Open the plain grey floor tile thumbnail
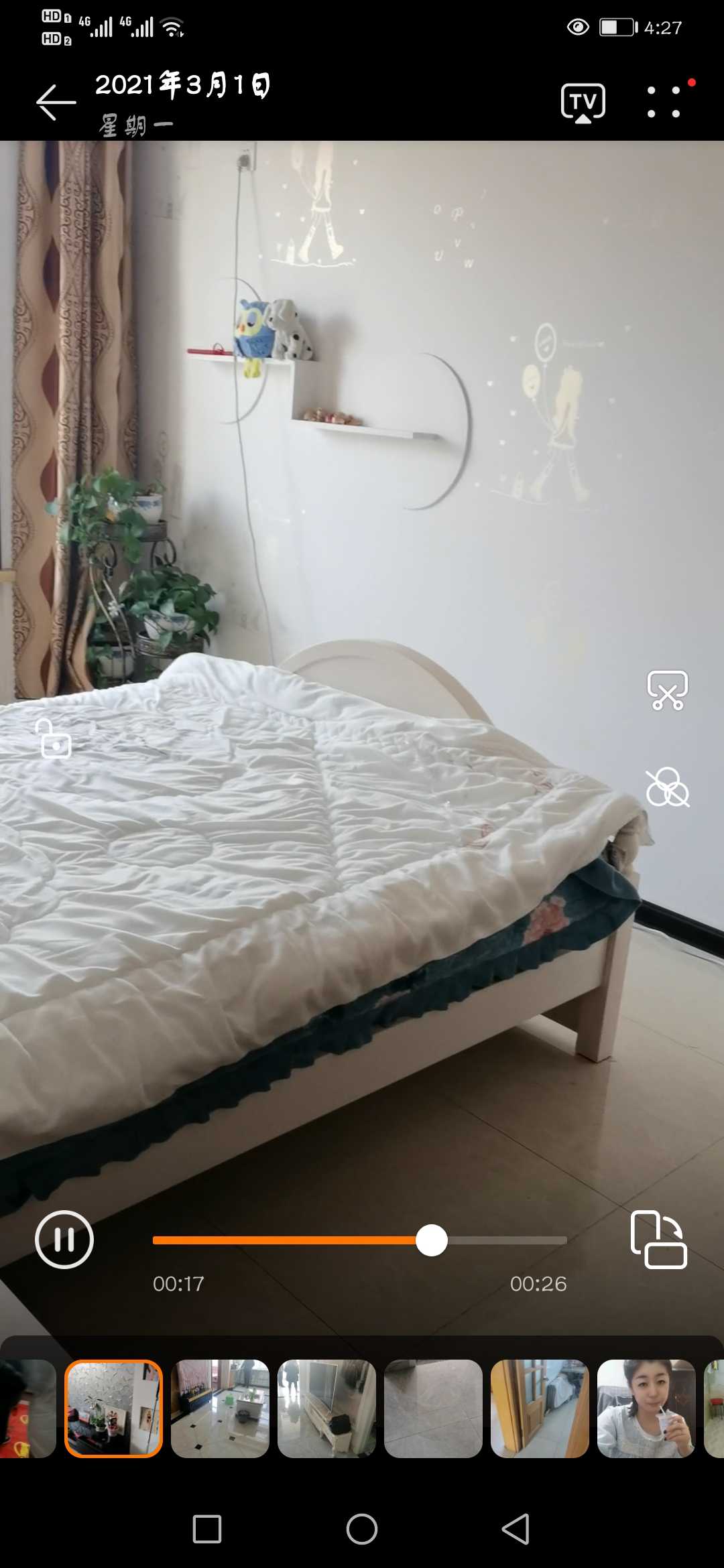Screen dimensions: 724x1568 (433, 1409)
